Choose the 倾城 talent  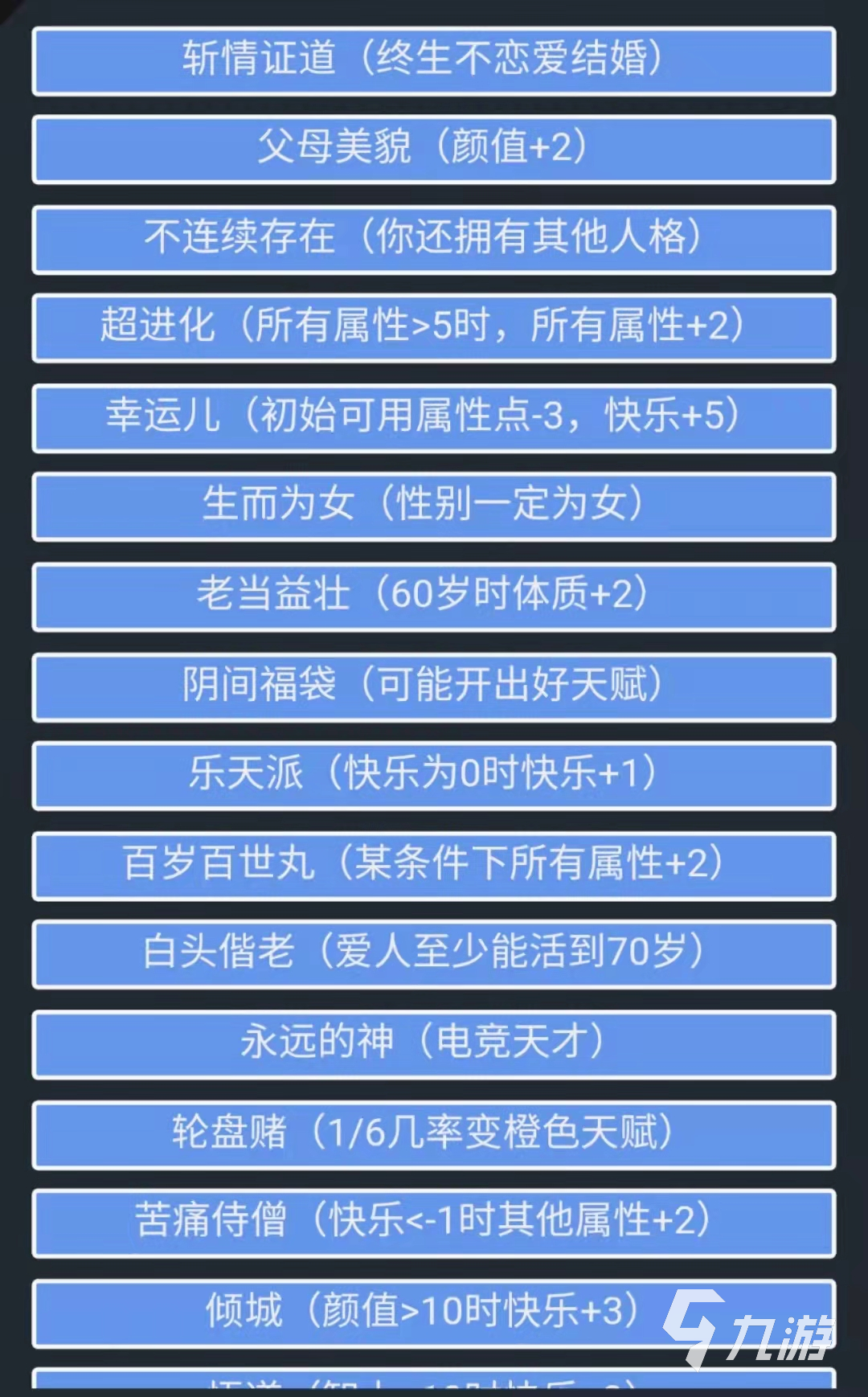[x=434, y=1313]
